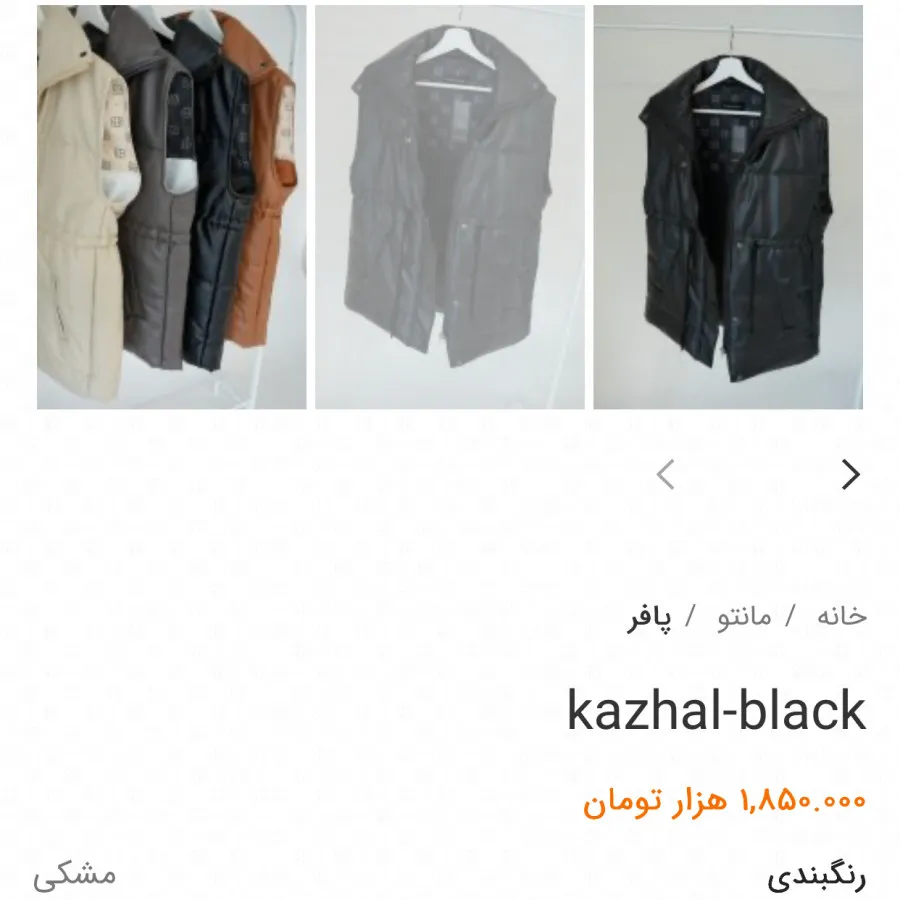Select the faded black vest thumbnail
The height and width of the screenshot is (900, 900).
pyautogui.click(x=450, y=207)
